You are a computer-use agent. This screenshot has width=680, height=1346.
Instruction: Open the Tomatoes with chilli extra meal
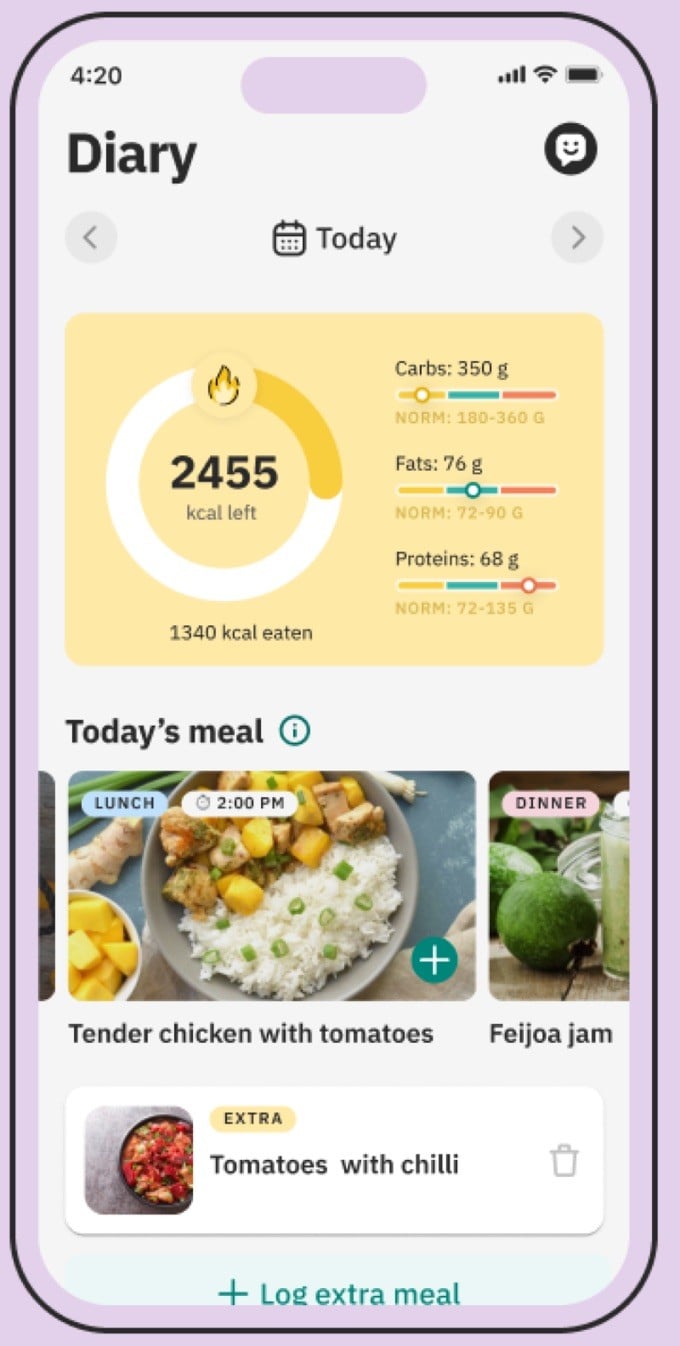(x=333, y=1164)
